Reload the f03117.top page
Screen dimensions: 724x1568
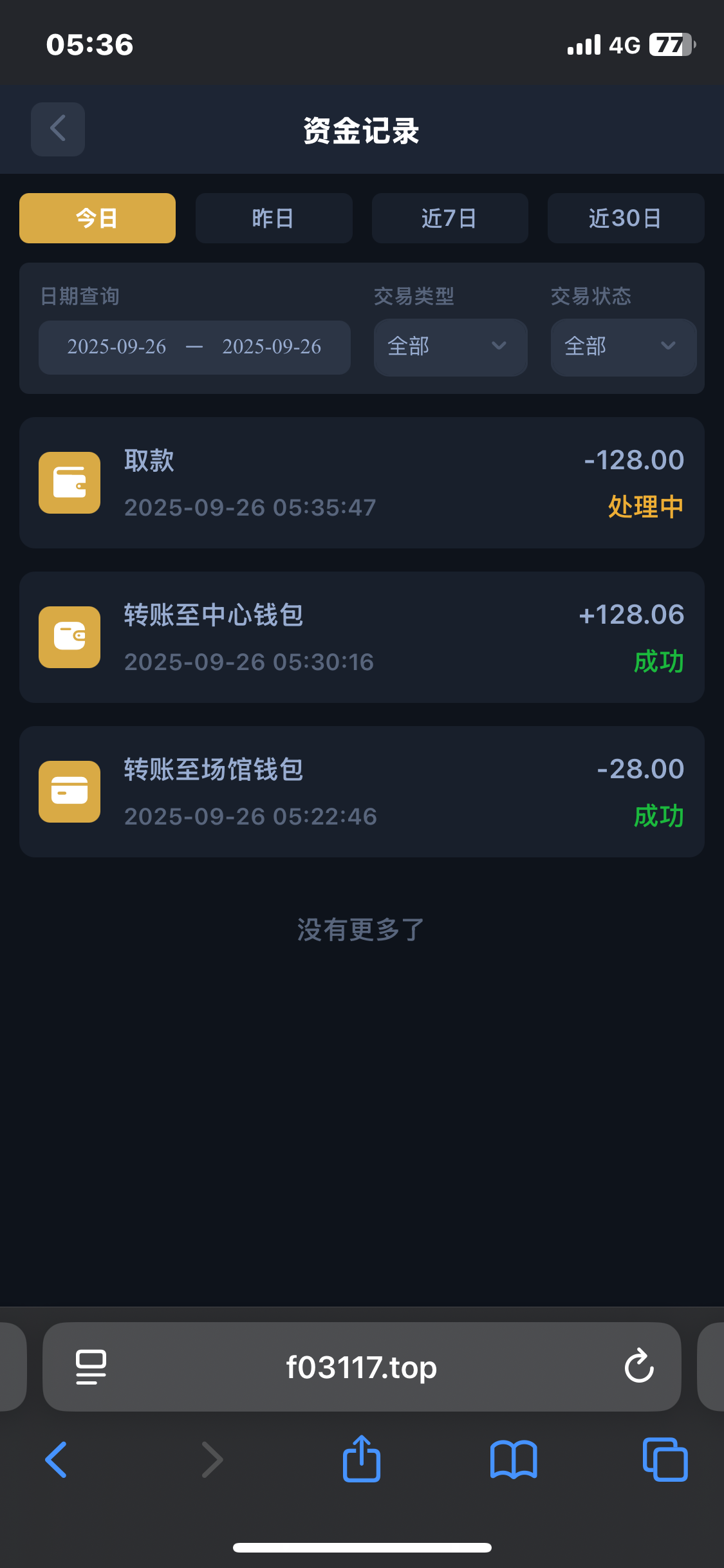[639, 1366]
